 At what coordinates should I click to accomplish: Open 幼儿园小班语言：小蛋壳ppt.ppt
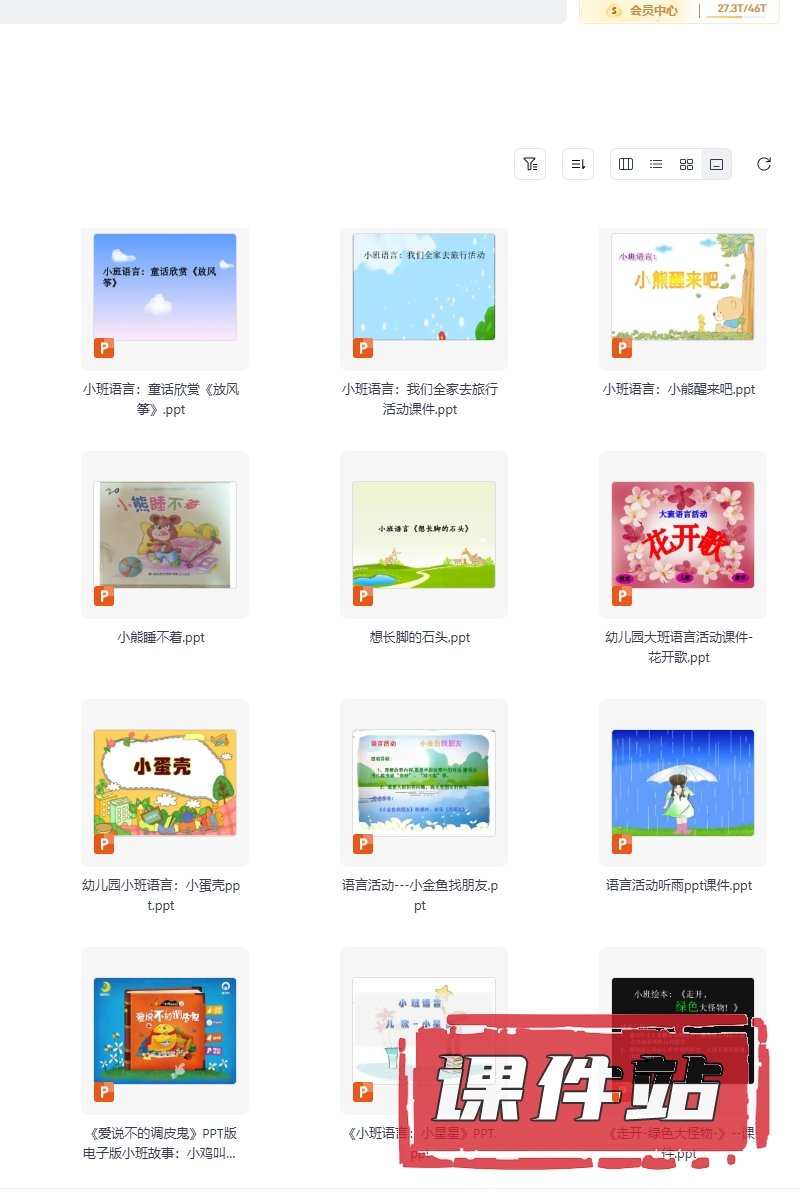click(x=165, y=783)
